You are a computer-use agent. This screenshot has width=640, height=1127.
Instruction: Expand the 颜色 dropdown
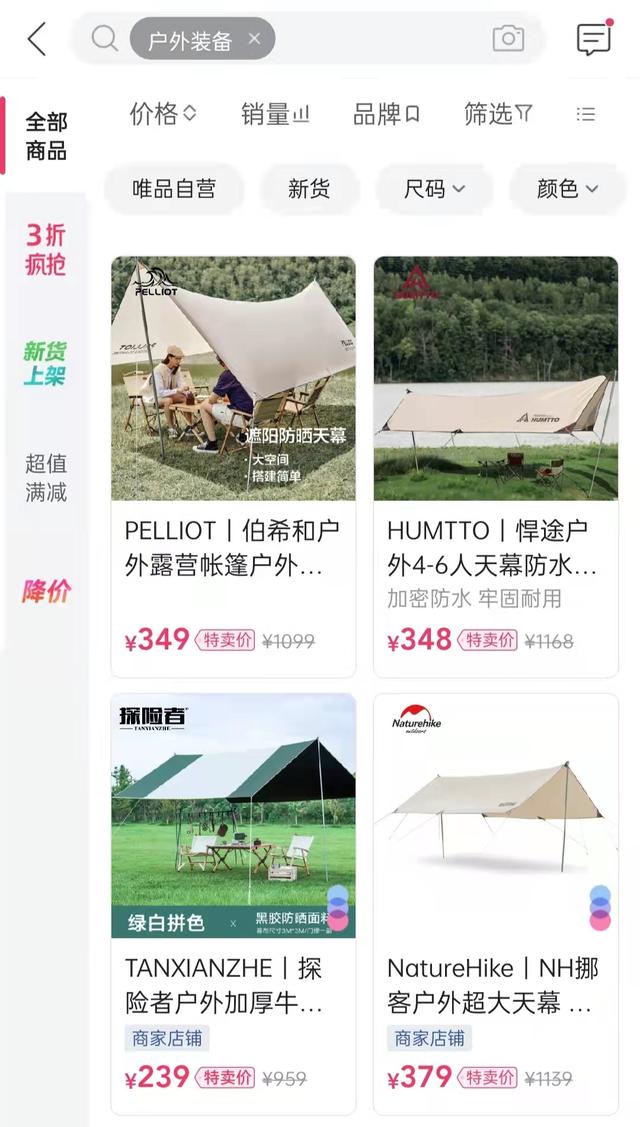click(567, 188)
